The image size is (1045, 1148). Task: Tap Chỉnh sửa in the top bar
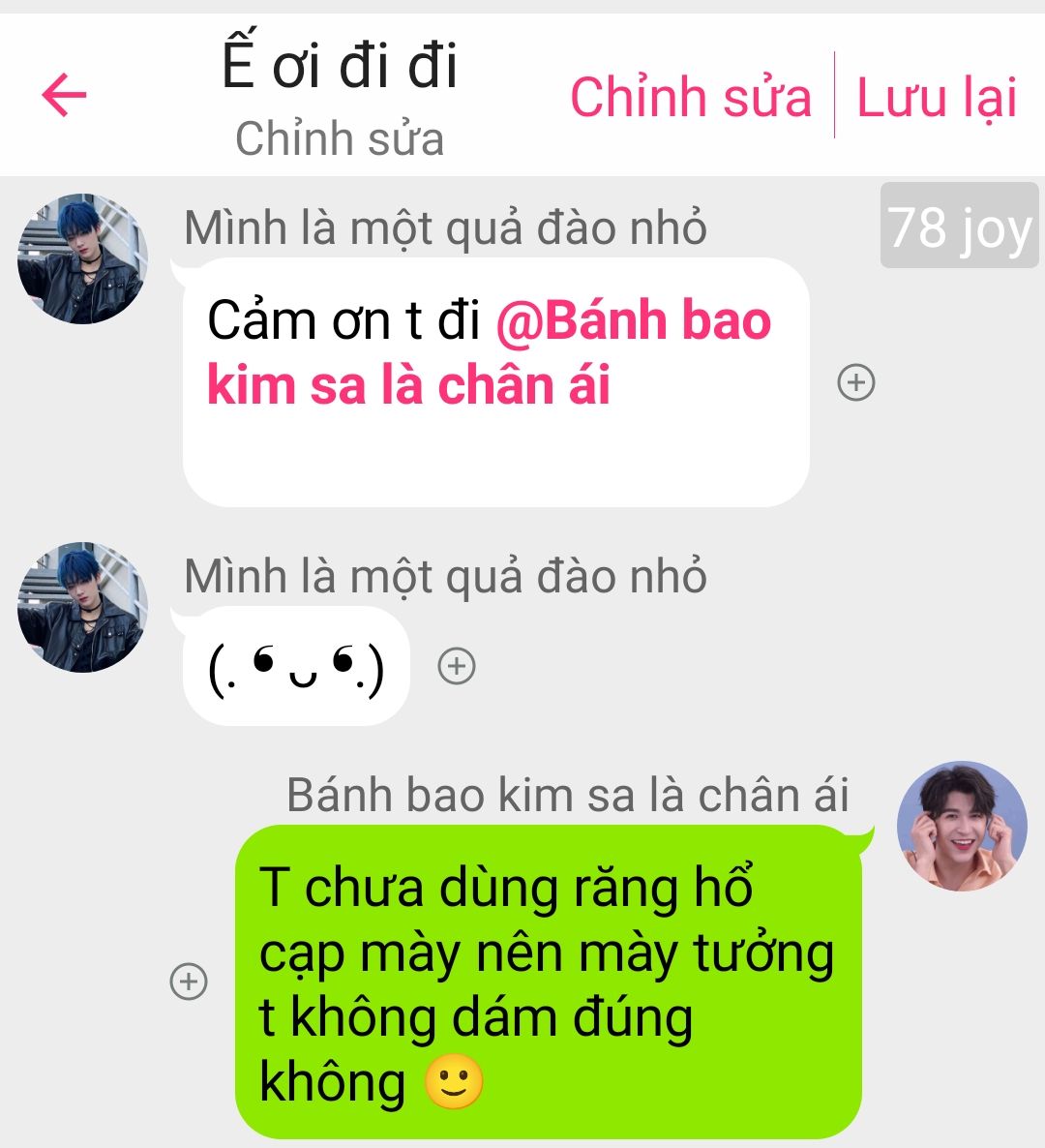click(690, 97)
